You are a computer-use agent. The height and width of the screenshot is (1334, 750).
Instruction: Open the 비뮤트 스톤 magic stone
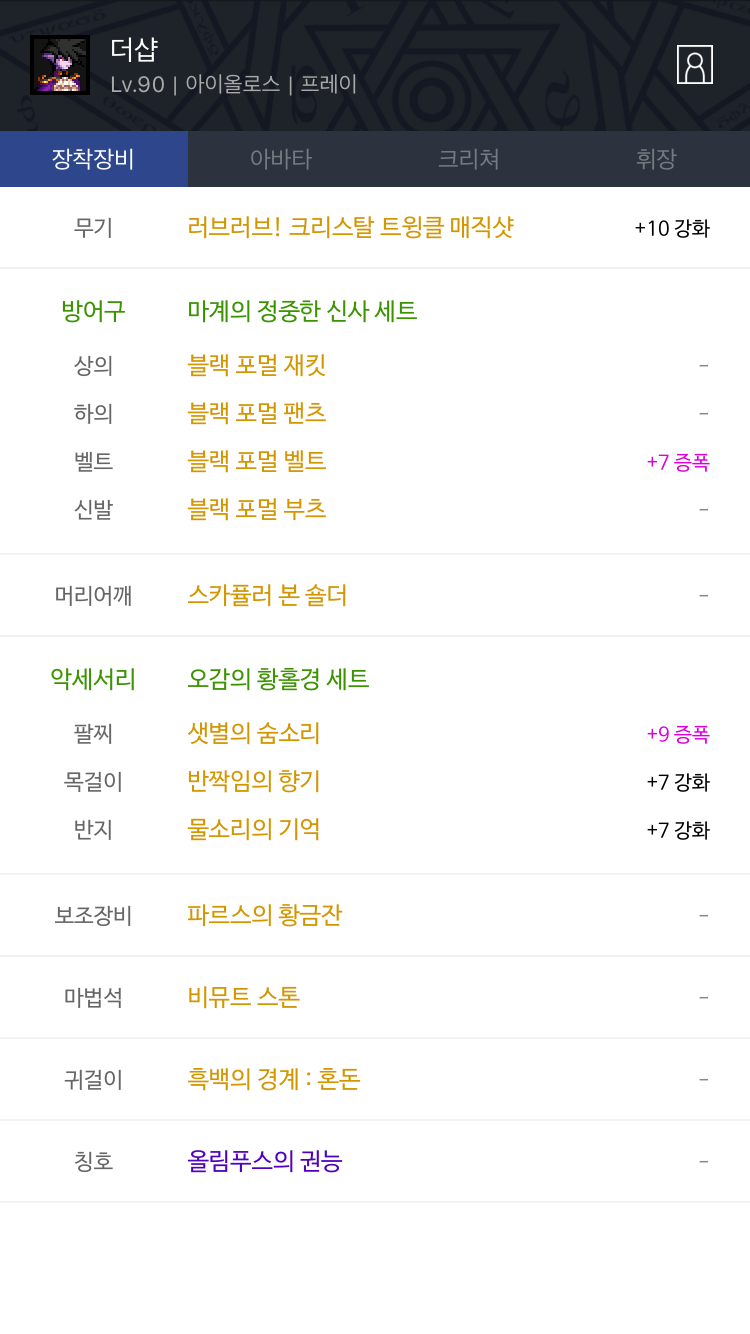[244, 997]
